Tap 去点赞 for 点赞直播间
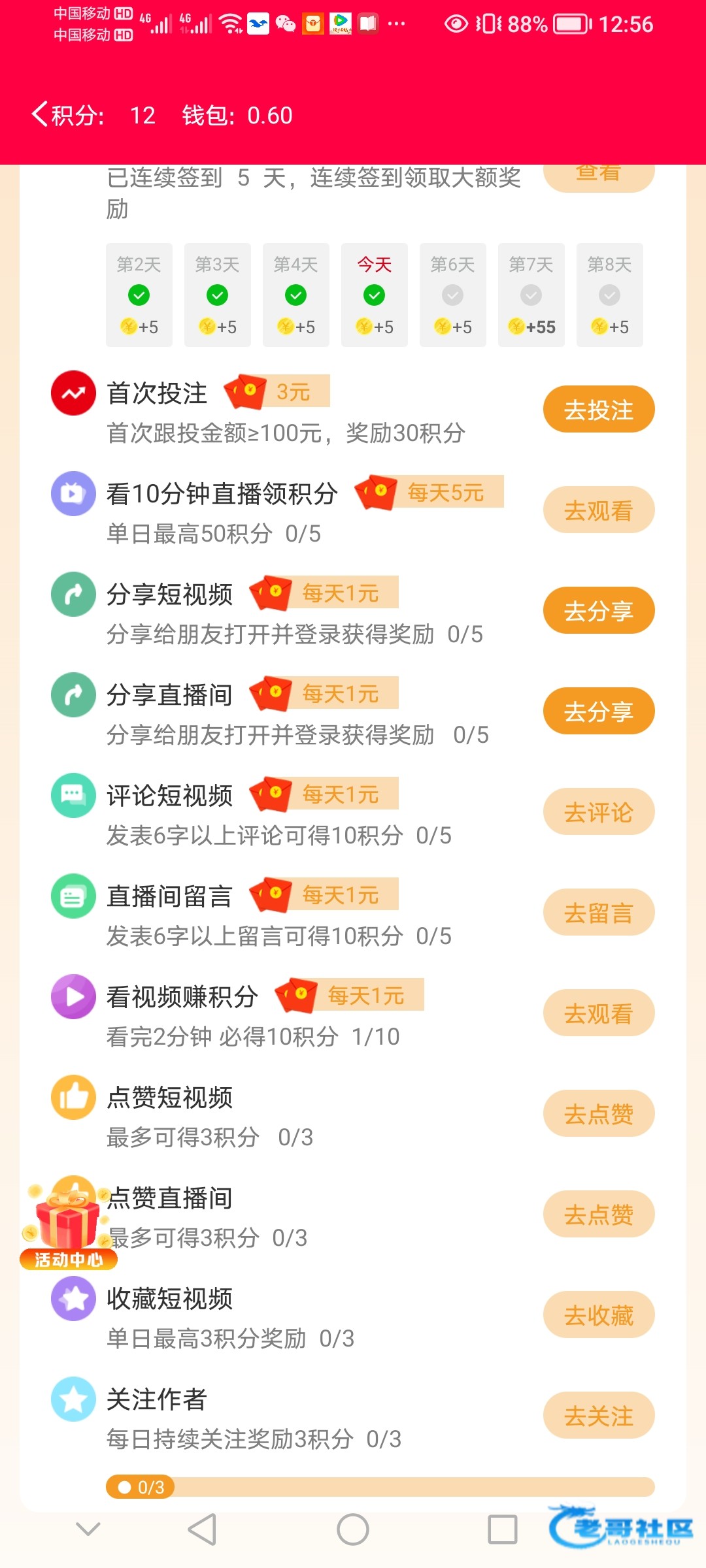 click(598, 1215)
